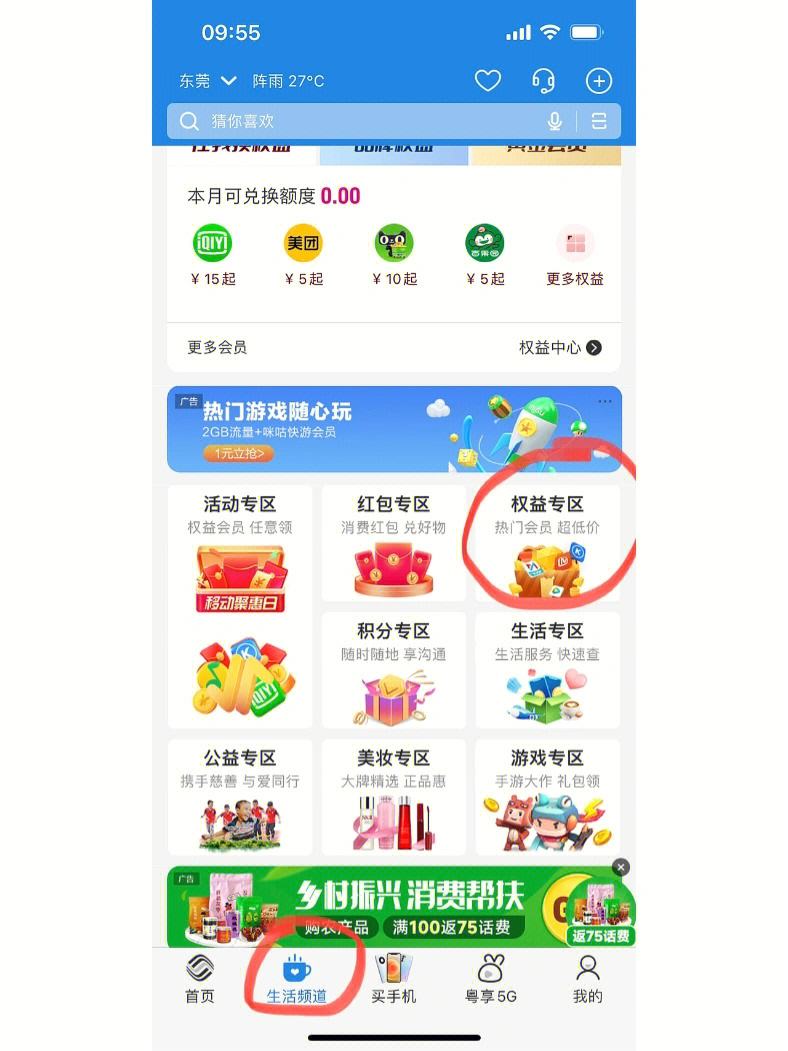Switch to the 首页 tab

tap(200, 979)
